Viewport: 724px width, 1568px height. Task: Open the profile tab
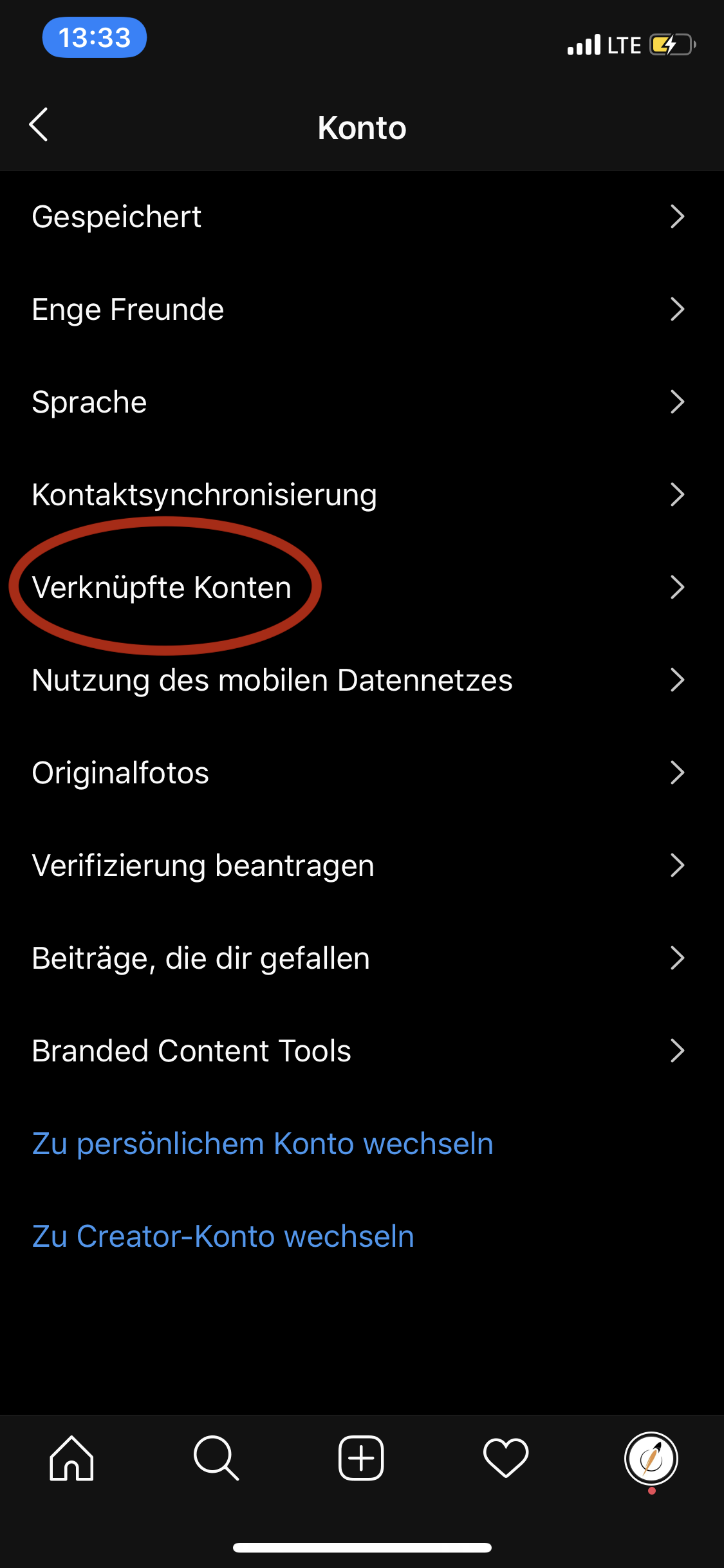(x=651, y=1459)
